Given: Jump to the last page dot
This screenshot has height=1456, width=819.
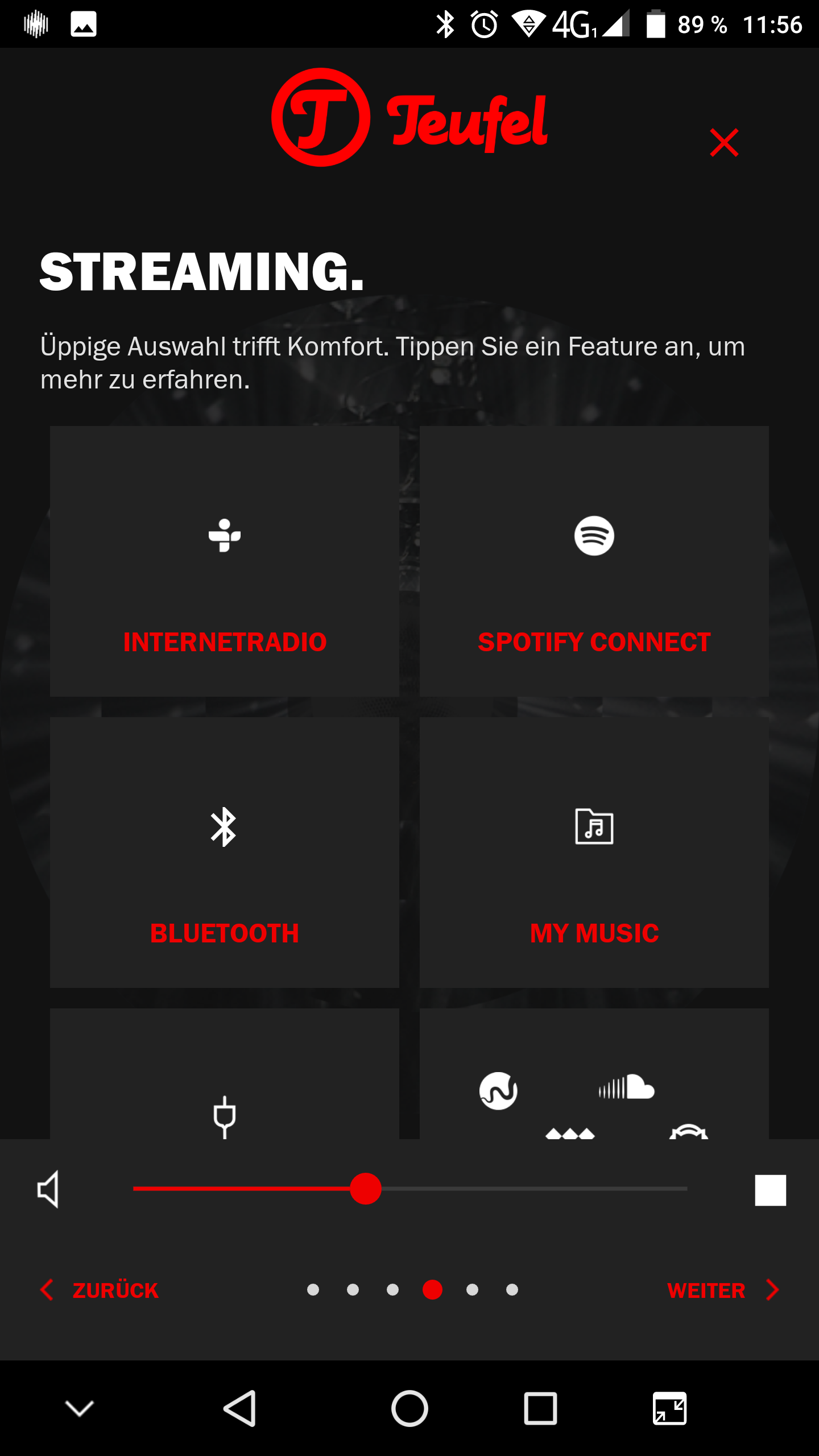Looking at the screenshot, I should [512, 1290].
